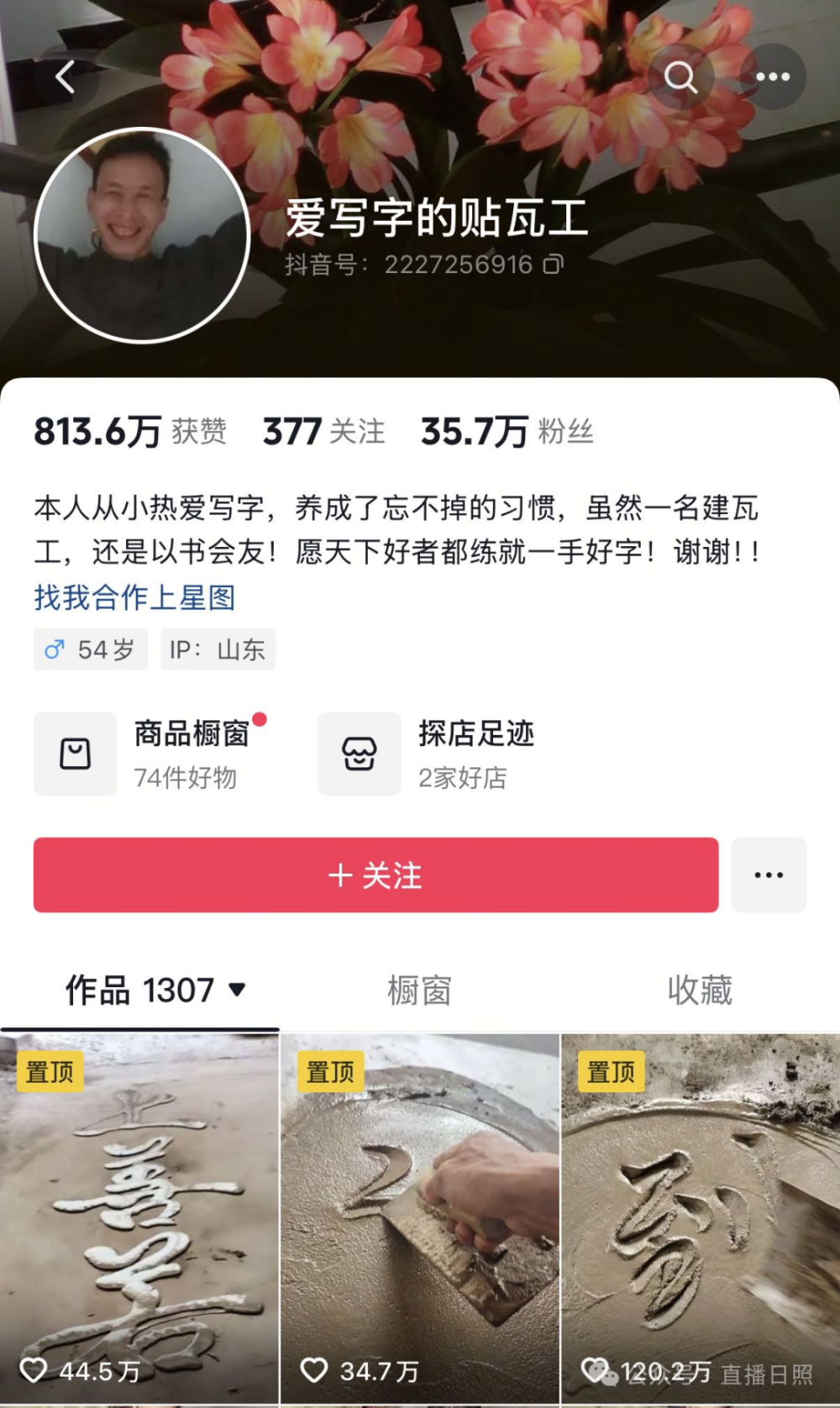Image resolution: width=840 pixels, height=1408 pixels.
Task: Open the 找我合作上星图 link
Action: (134, 598)
